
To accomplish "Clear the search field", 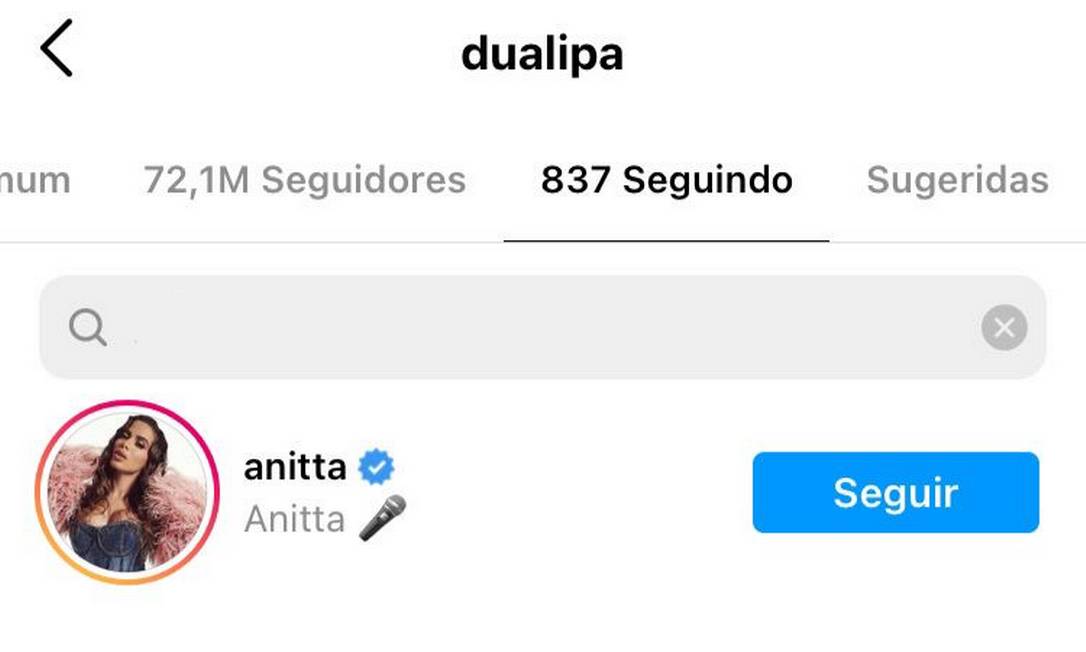I will [1004, 328].
